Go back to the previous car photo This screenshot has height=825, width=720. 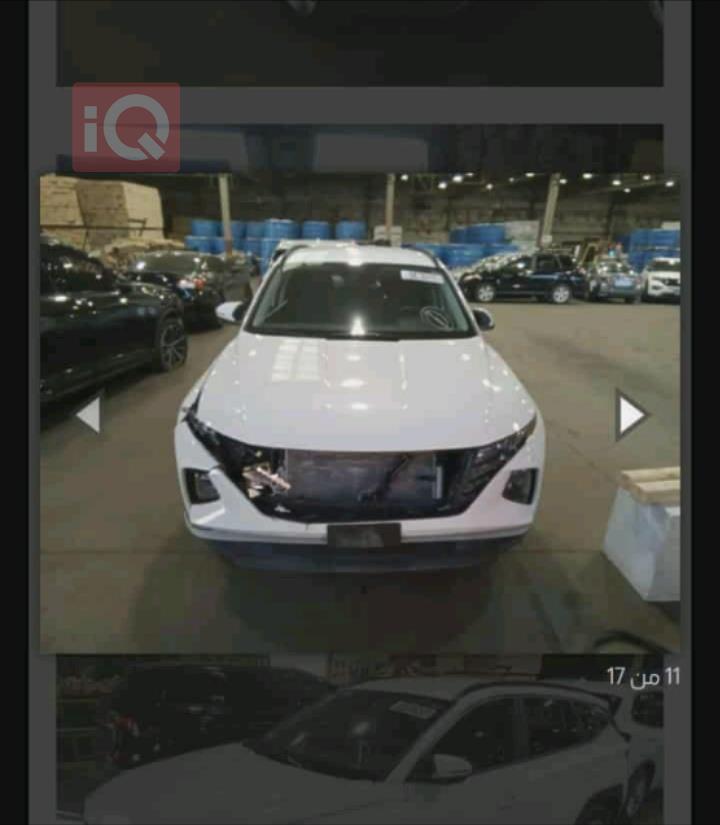coord(89,414)
